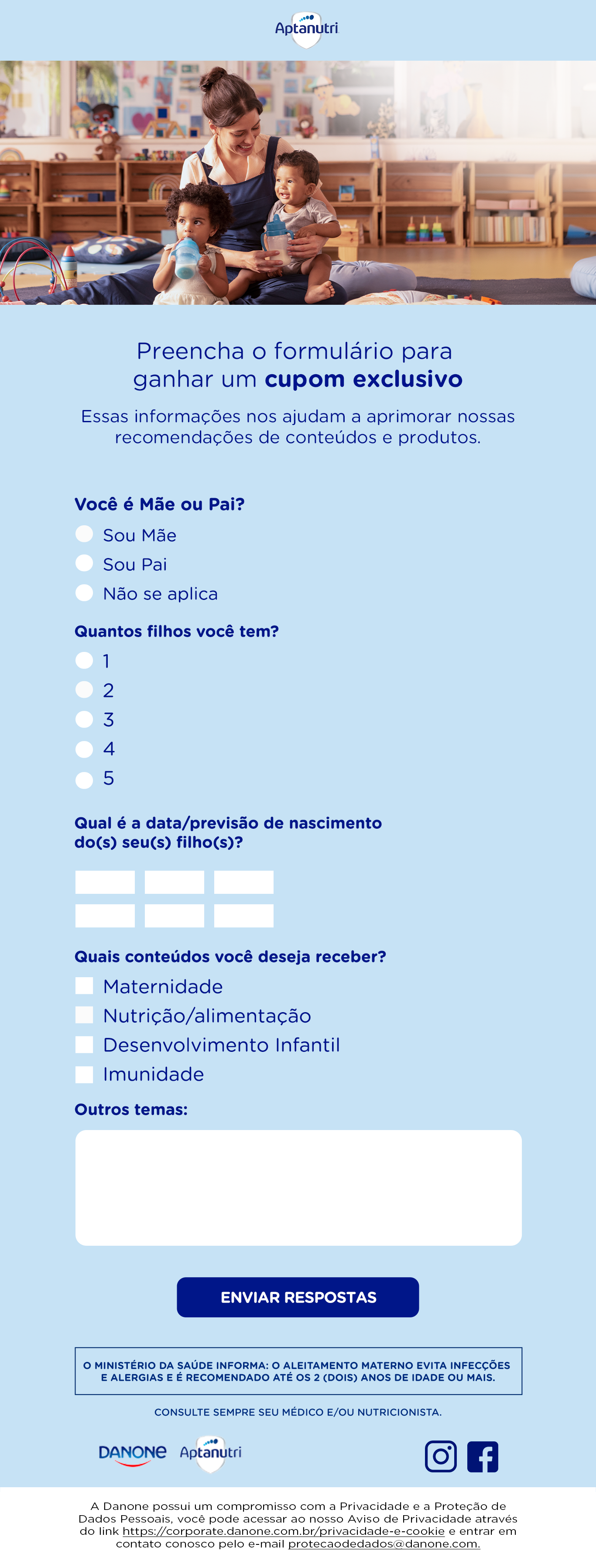Image resolution: width=596 pixels, height=1568 pixels.
Task: Focus the Outros temas text area
Action: 298,1187
